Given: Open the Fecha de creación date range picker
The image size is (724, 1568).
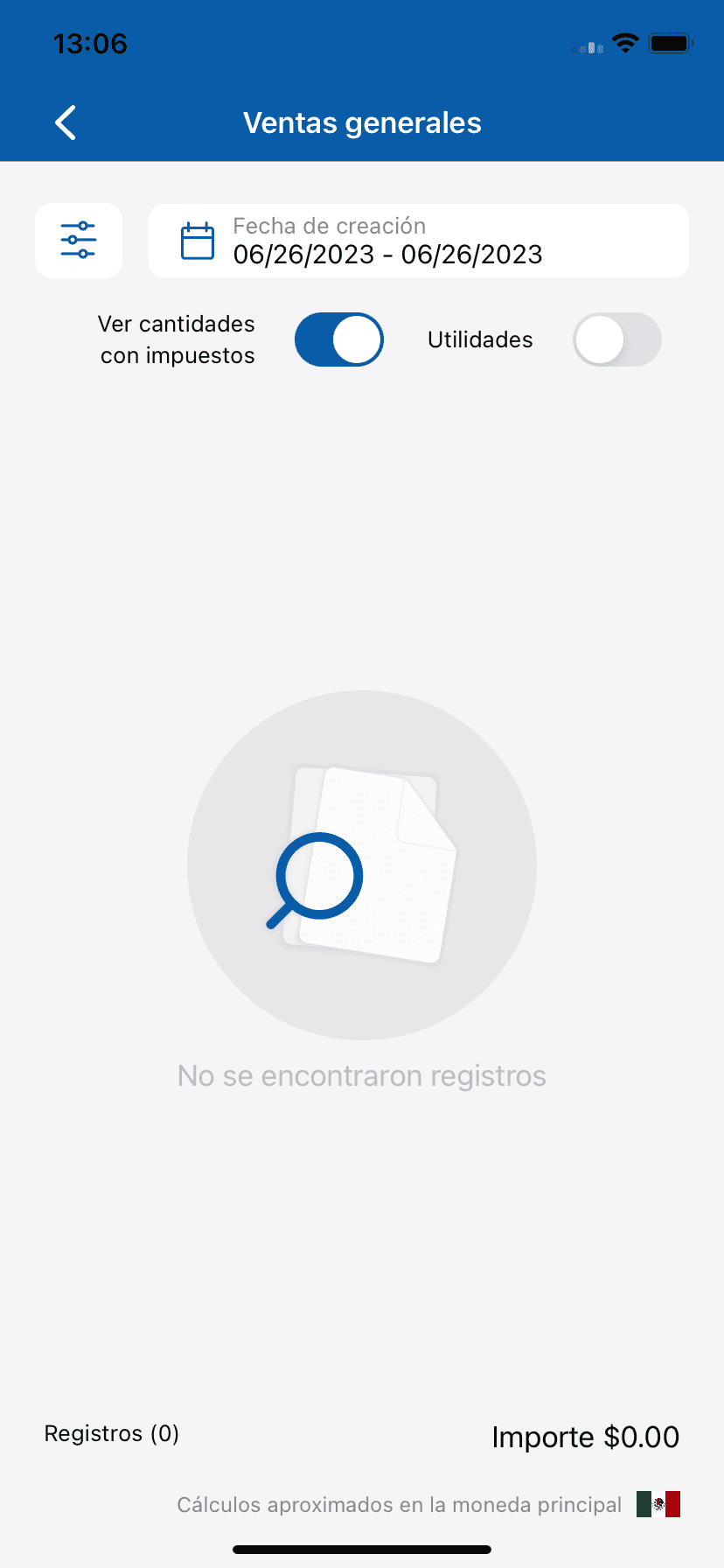Looking at the screenshot, I should pos(419,240).
